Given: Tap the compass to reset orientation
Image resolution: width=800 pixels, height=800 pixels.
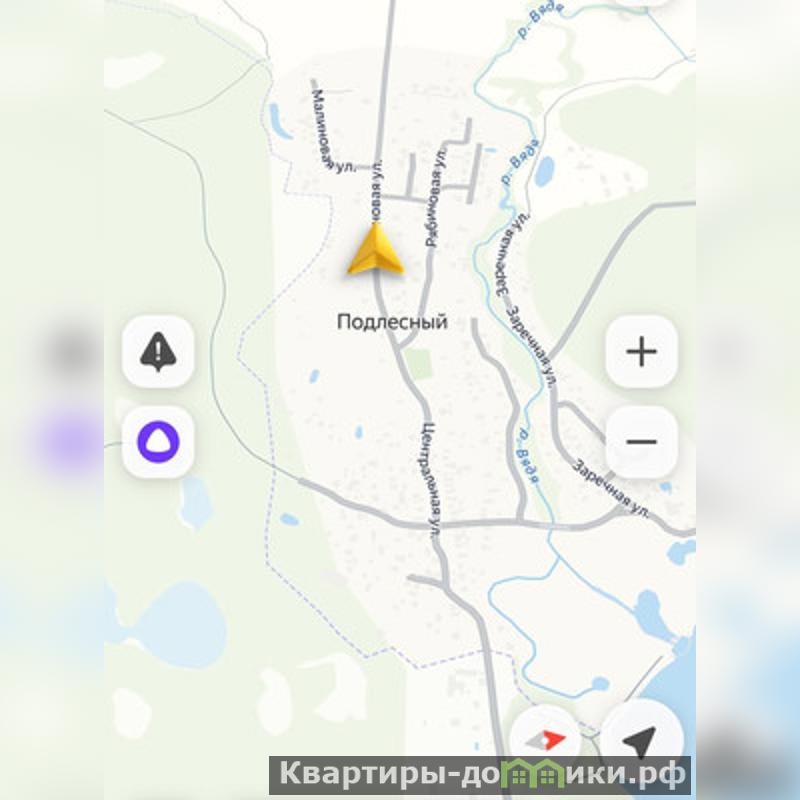Looking at the screenshot, I should point(547,740).
